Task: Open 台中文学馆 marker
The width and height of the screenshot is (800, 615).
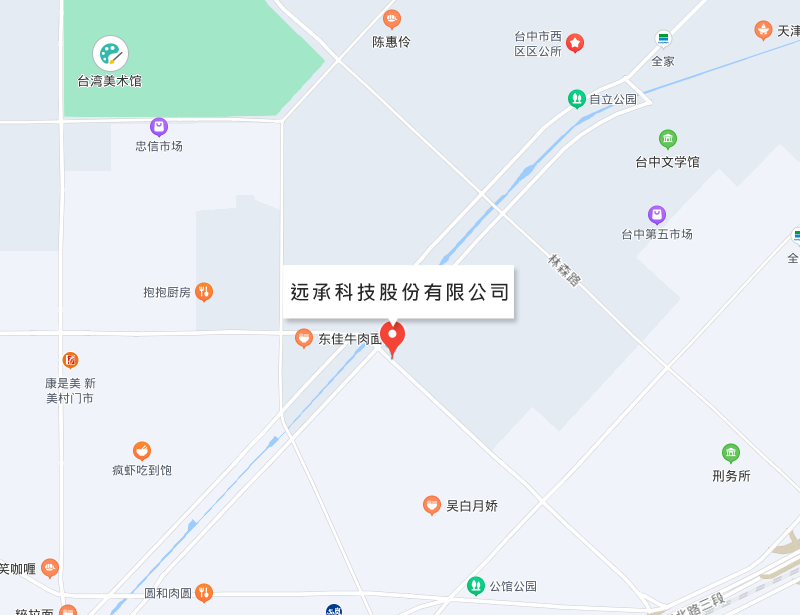Action: (667, 139)
